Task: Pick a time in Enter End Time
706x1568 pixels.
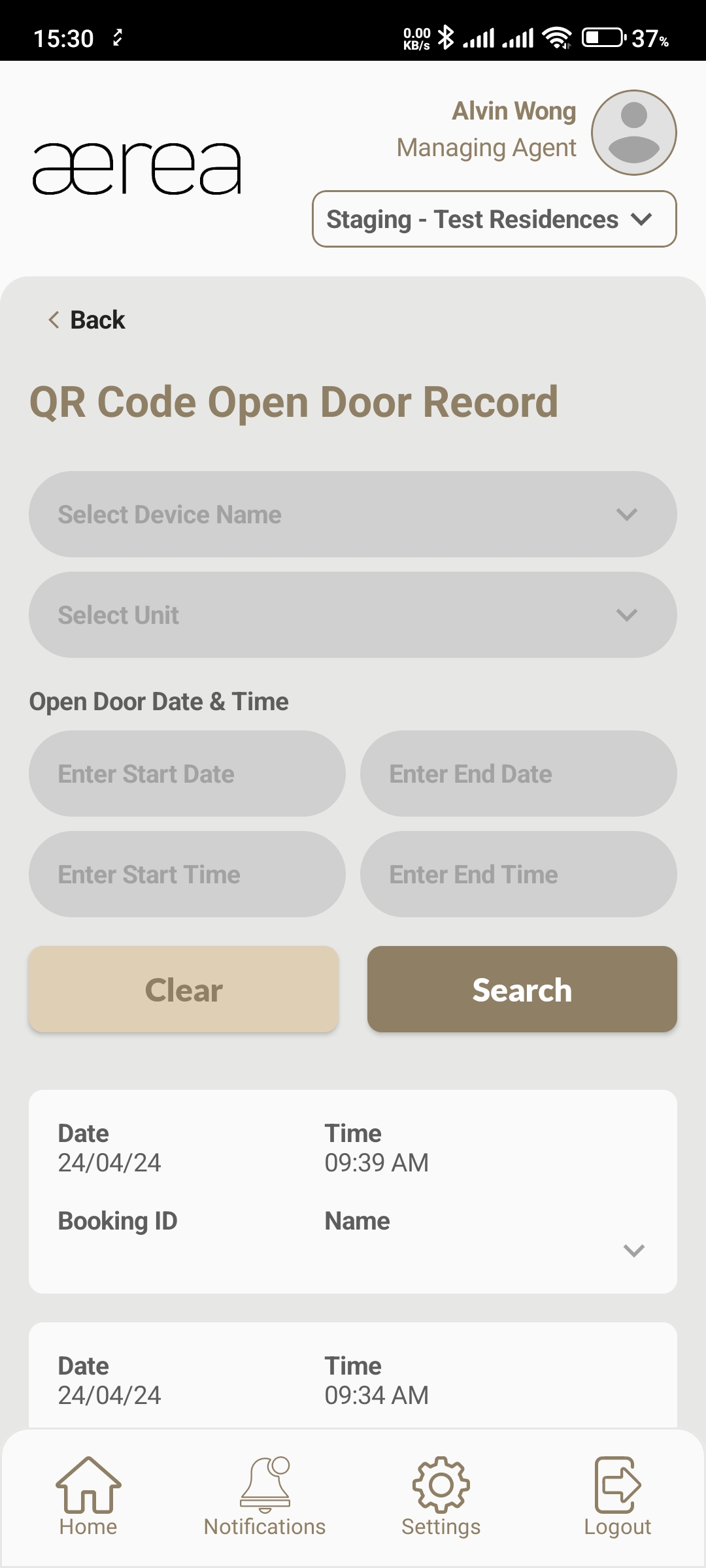Action: pyautogui.click(x=518, y=875)
